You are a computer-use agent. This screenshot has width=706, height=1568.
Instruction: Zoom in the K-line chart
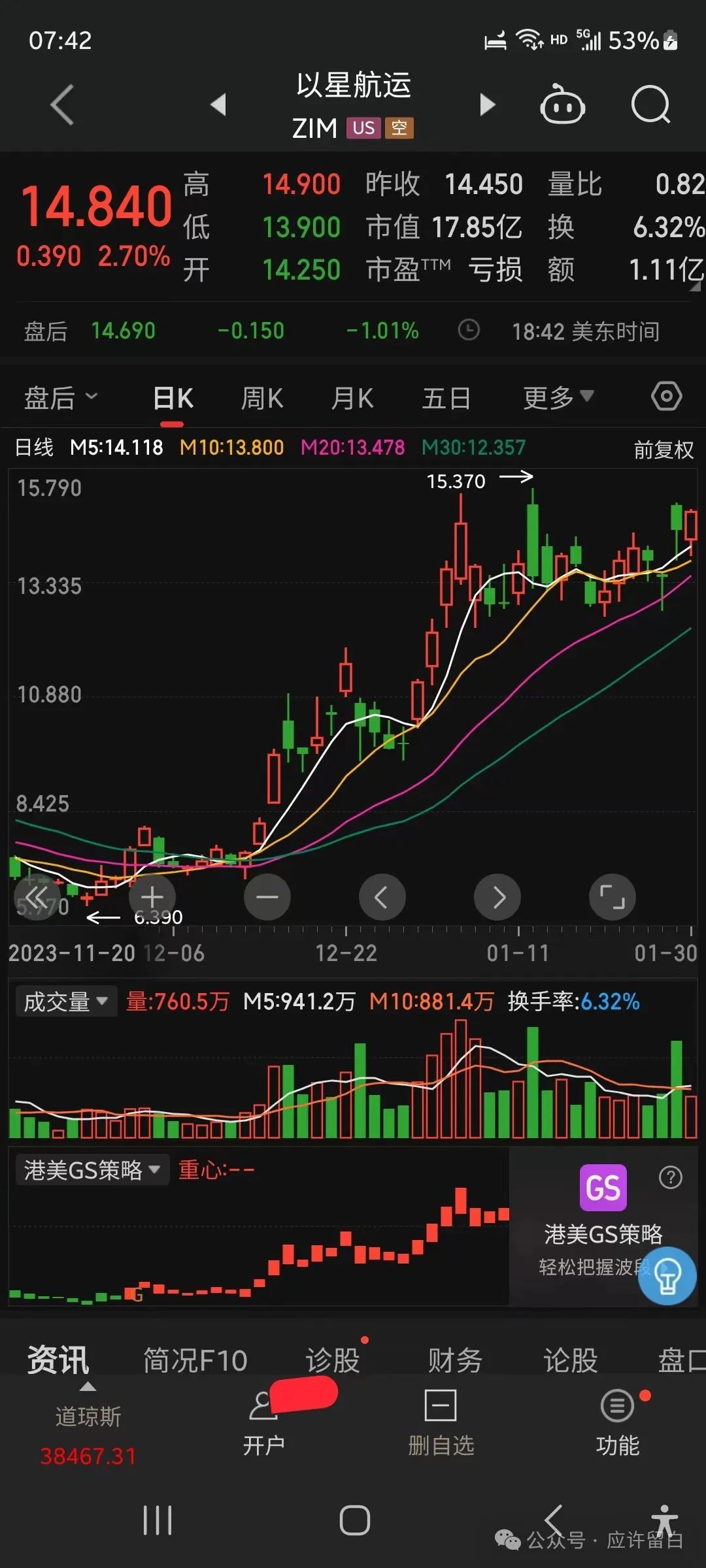click(x=152, y=897)
